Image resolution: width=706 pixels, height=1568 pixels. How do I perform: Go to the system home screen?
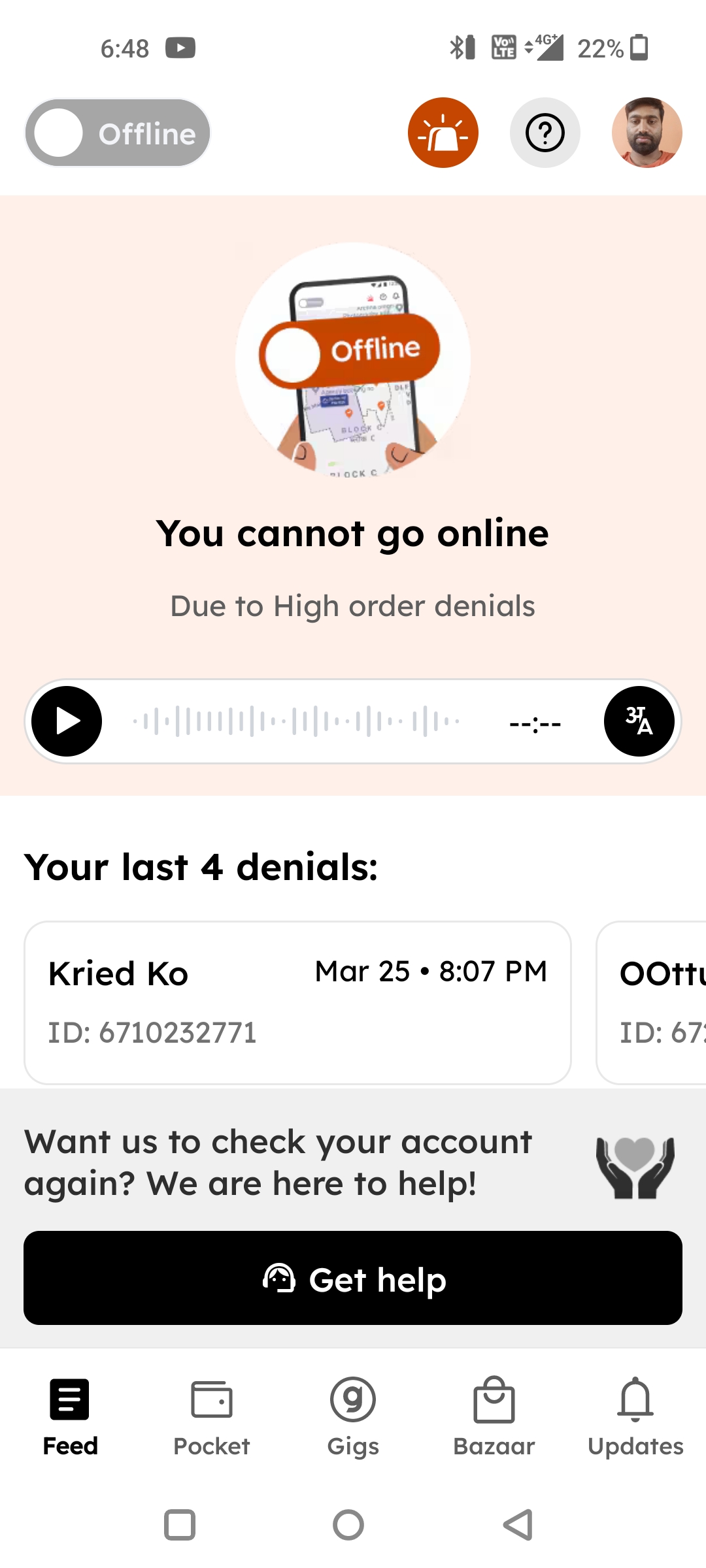pos(348,1525)
